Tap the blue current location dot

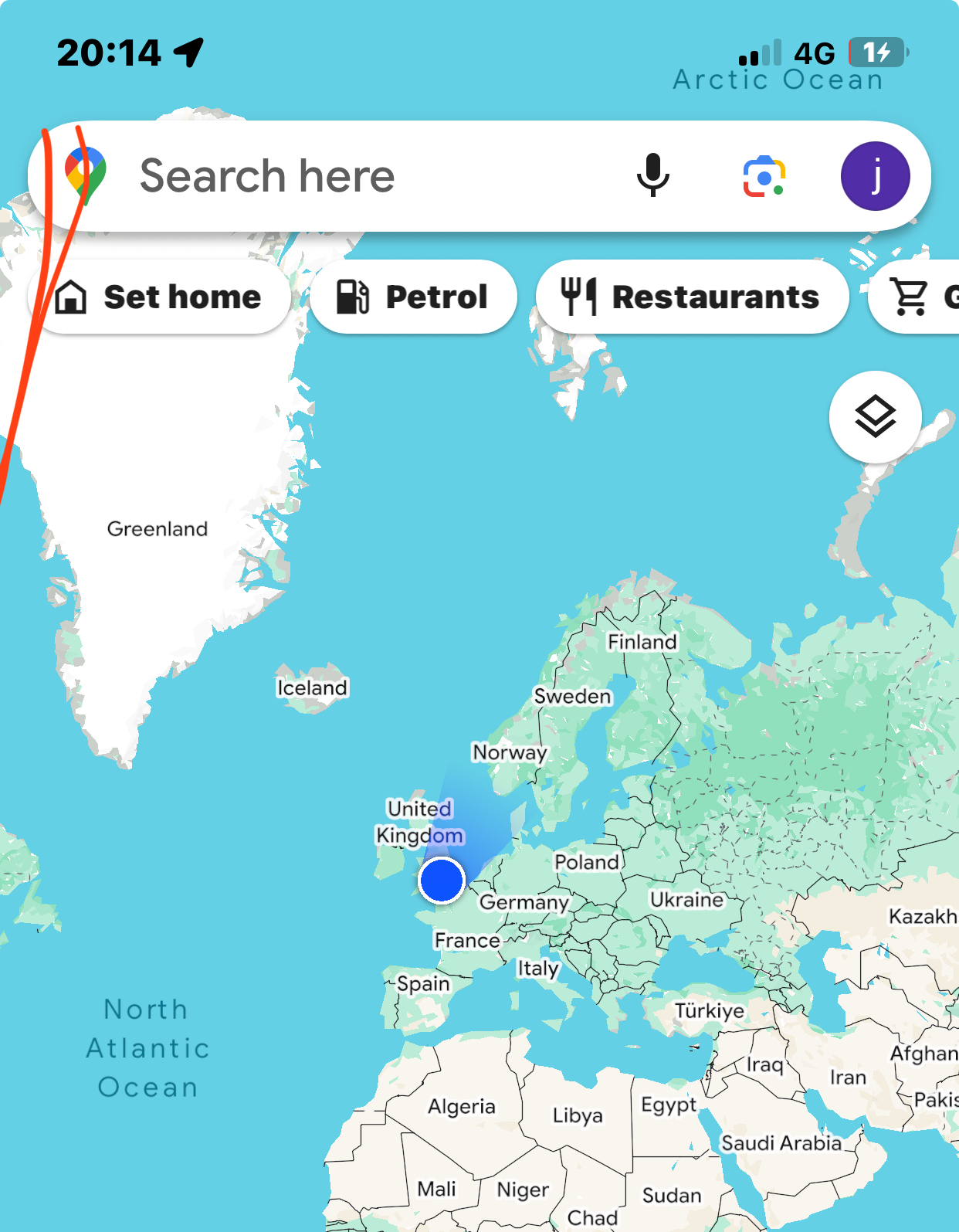tap(441, 880)
